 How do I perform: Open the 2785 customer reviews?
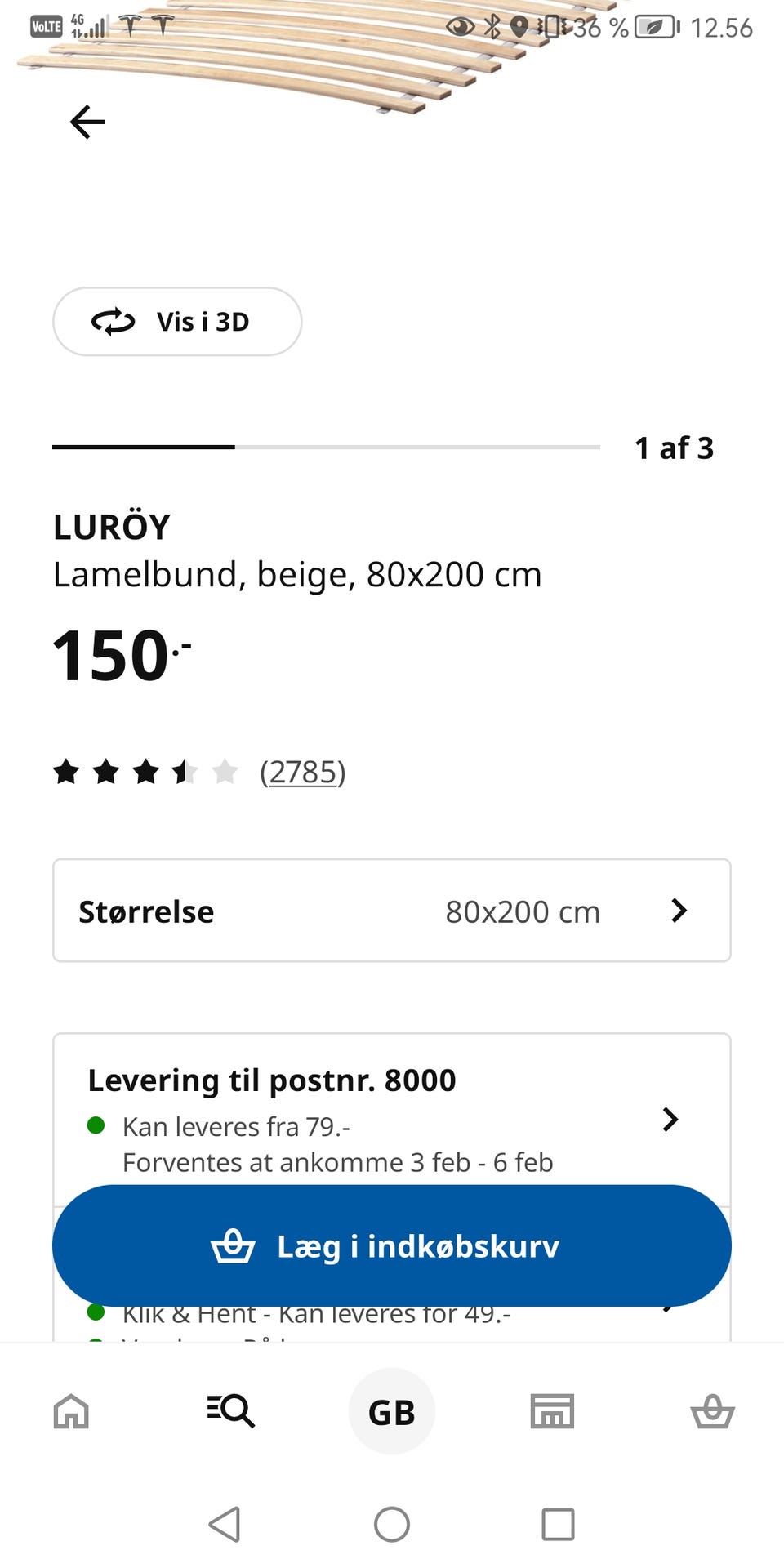coord(302,772)
